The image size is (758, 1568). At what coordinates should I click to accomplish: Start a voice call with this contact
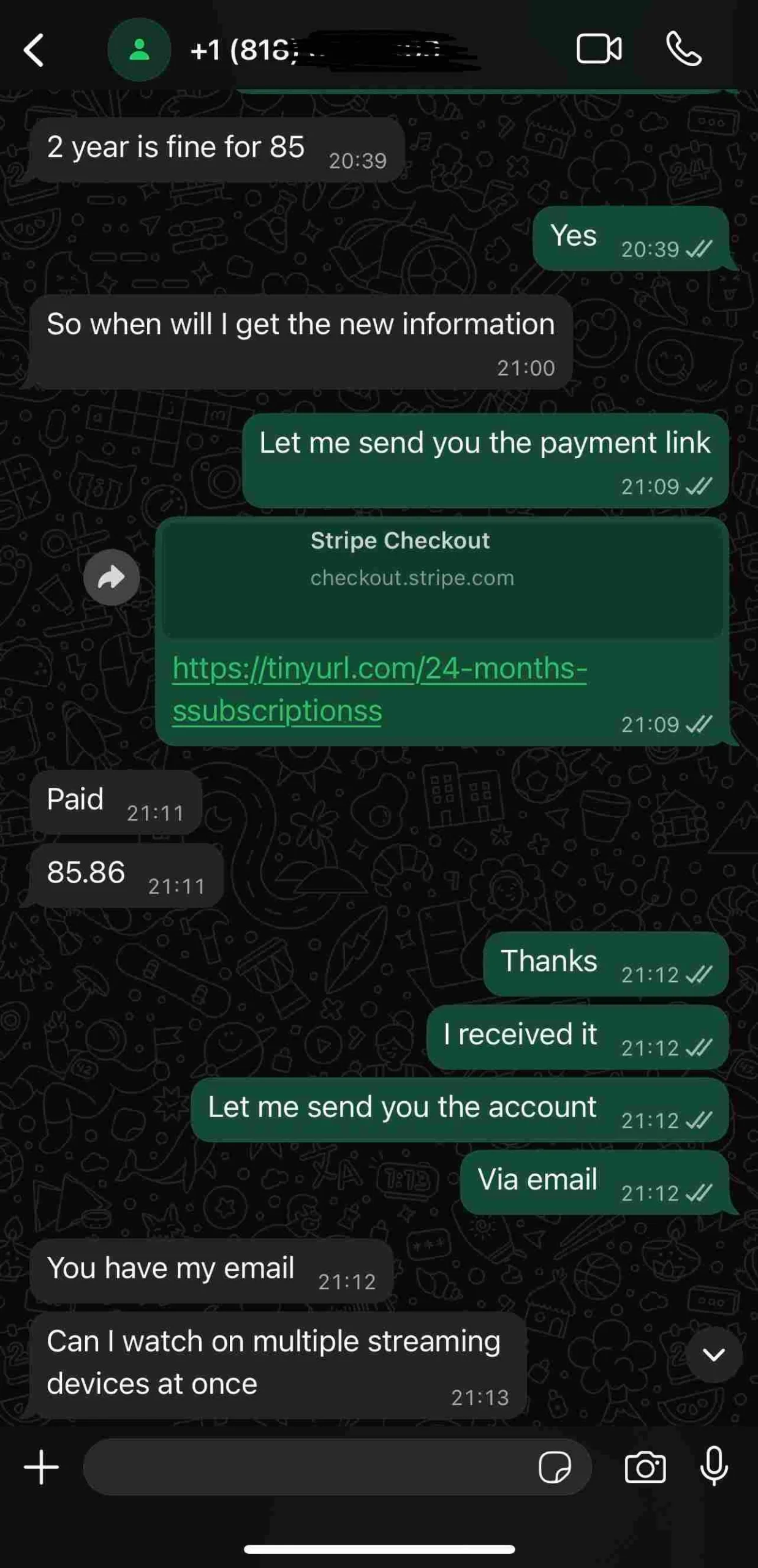coord(684,49)
